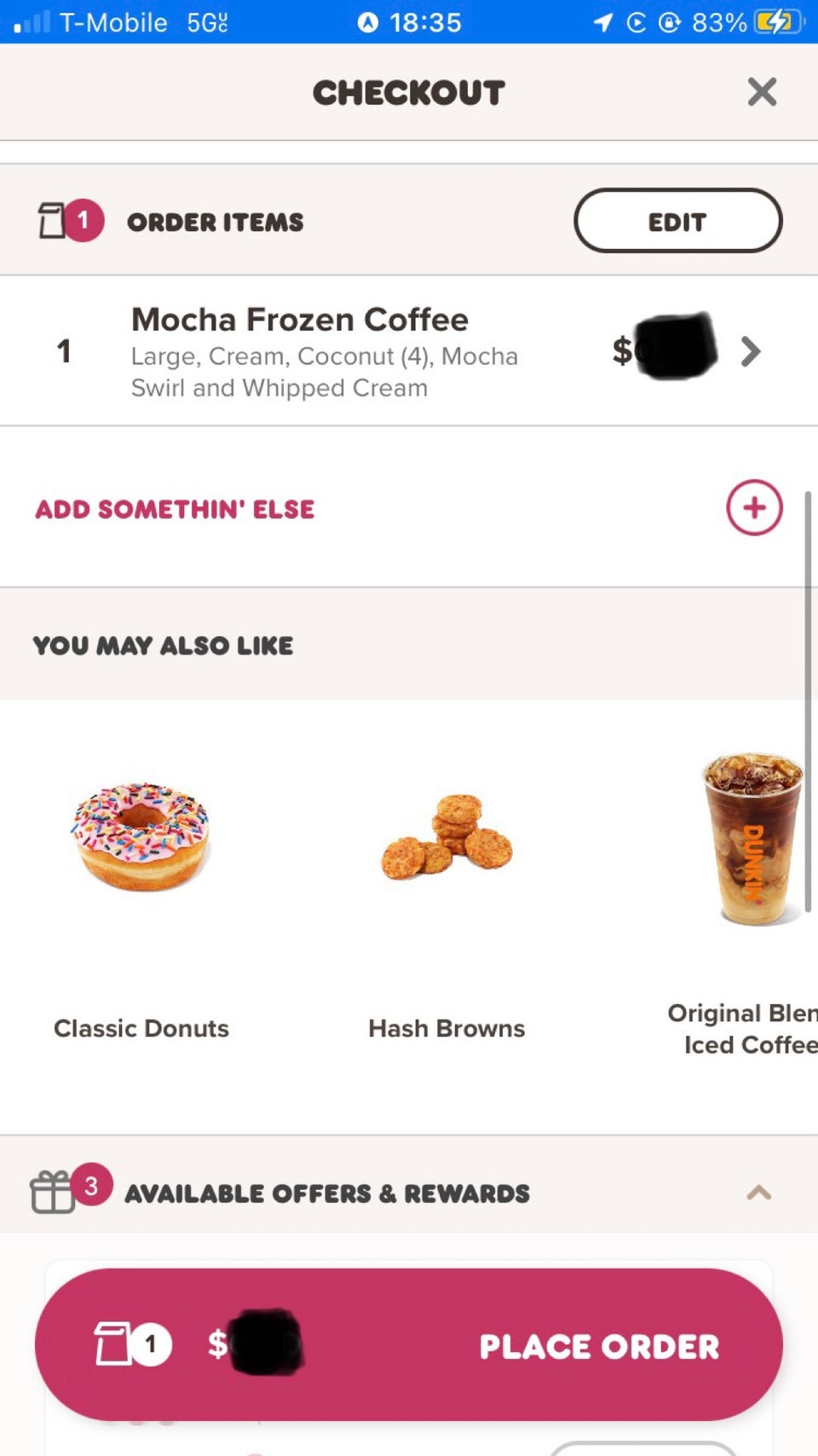818x1456 pixels.
Task: Select the Hash Browns suggestion
Action: 446,895
